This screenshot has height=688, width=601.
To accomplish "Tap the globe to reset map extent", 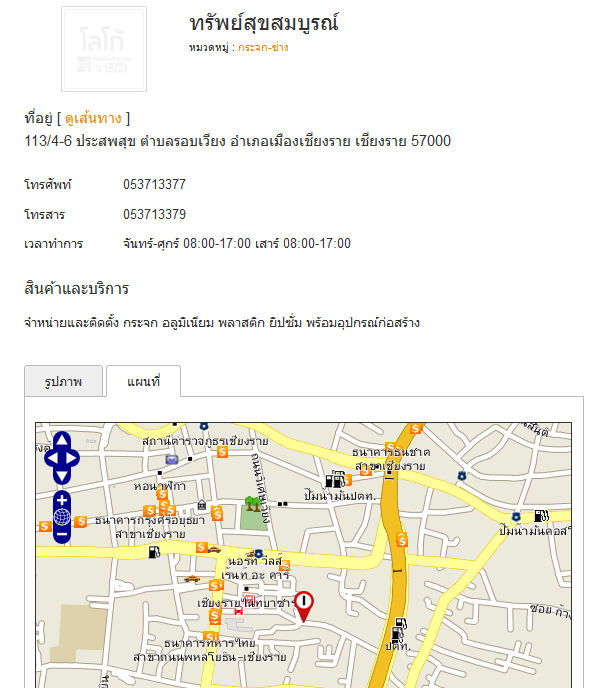I will point(62,517).
